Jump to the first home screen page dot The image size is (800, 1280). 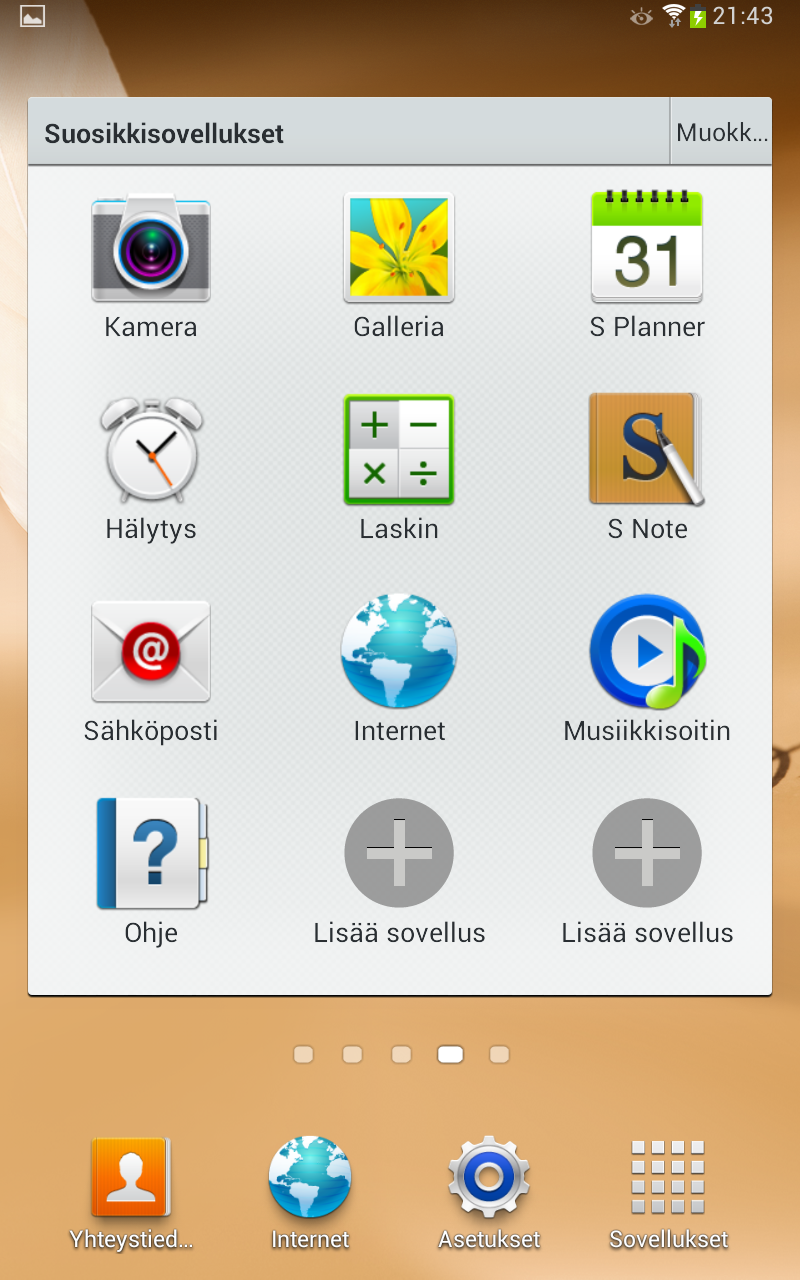coord(304,1054)
